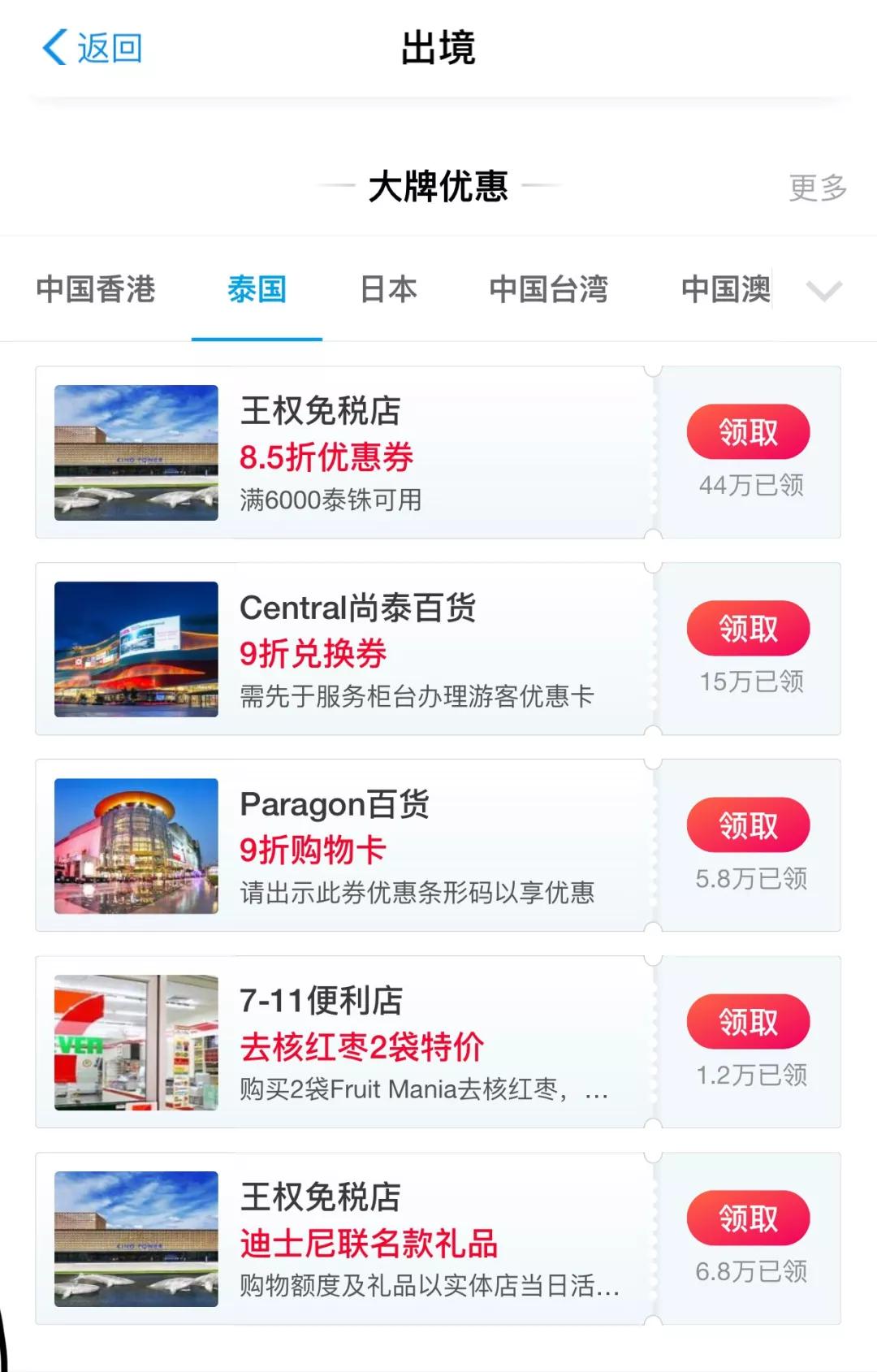Claim the 迪士尼联名款礼品 coupon
The width and height of the screenshot is (877, 1372).
[747, 1216]
